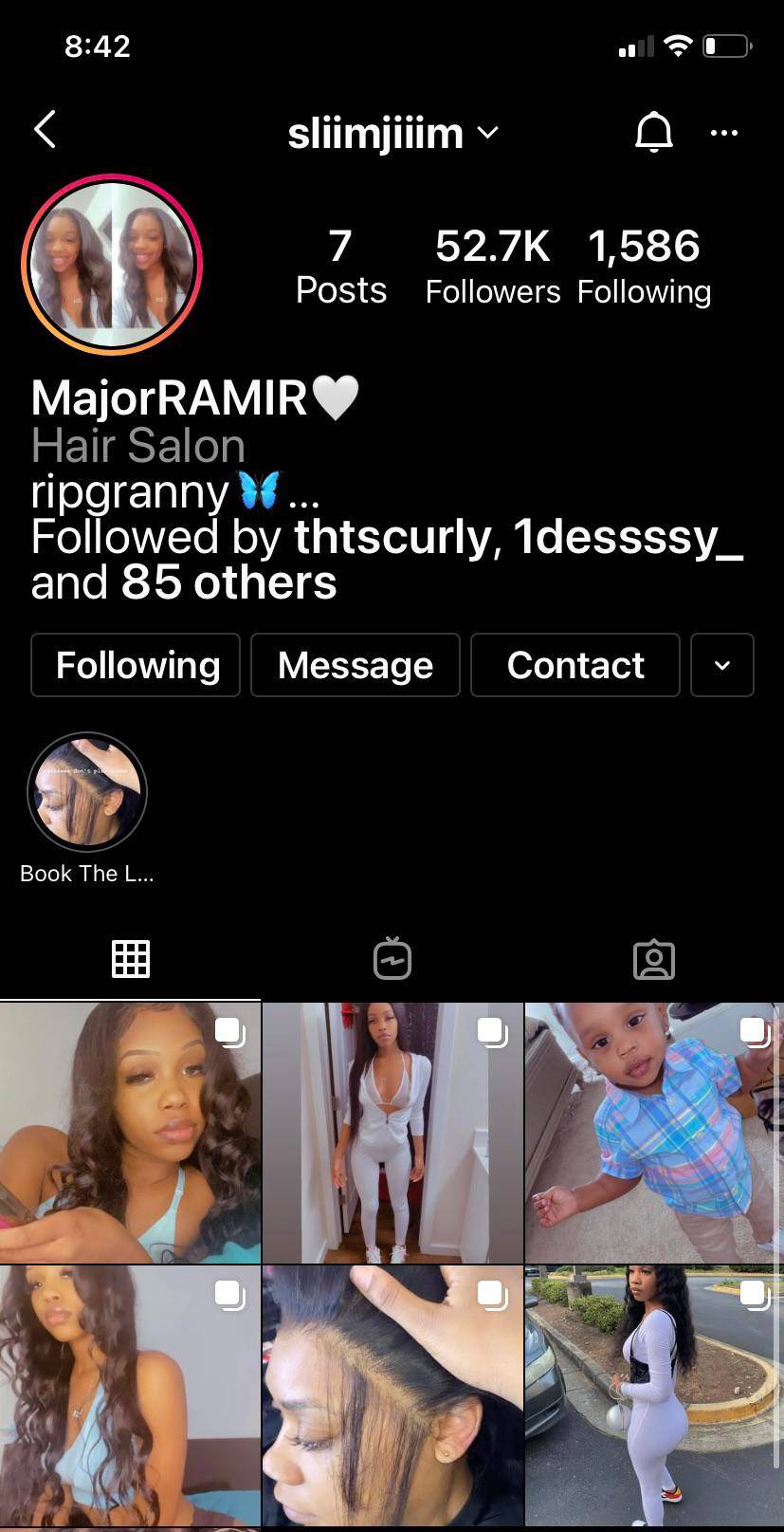Image resolution: width=784 pixels, height=1532 pixels.
Task: Switch to the posts grid tab
Action: pos(131,959)
